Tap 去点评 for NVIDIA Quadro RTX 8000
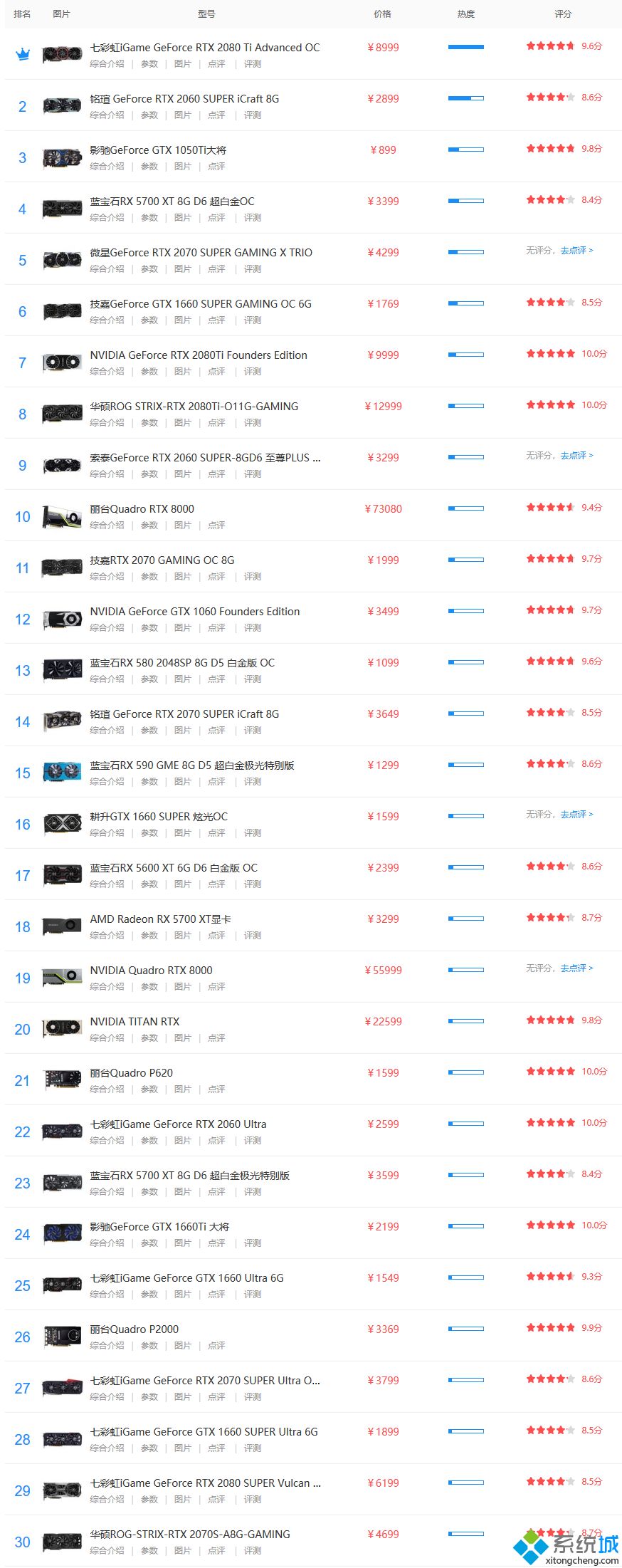 tap(576, 968)
